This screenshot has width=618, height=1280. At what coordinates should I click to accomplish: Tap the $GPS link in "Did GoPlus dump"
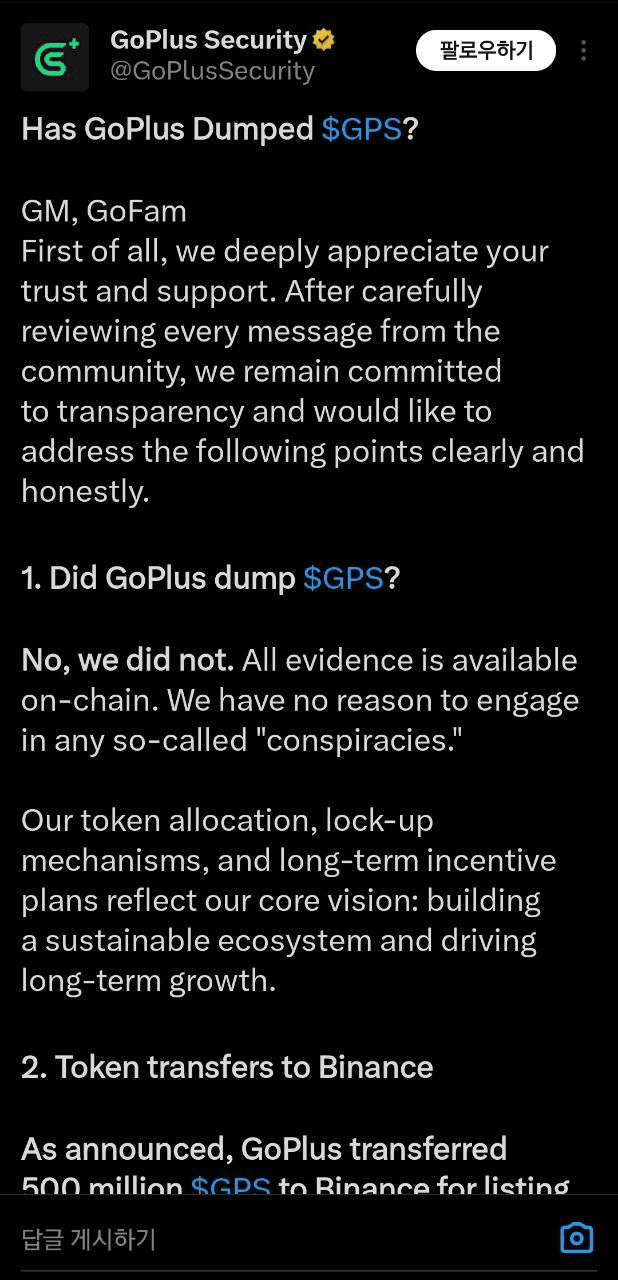[343, 578]
